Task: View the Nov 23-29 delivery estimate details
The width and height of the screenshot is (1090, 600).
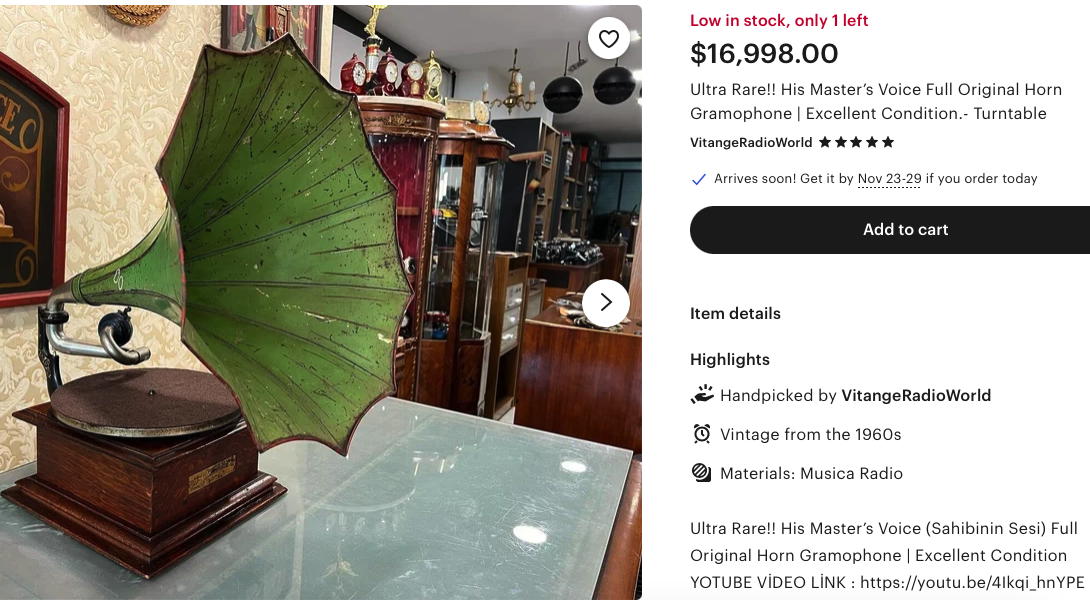Action: (889, 179)
